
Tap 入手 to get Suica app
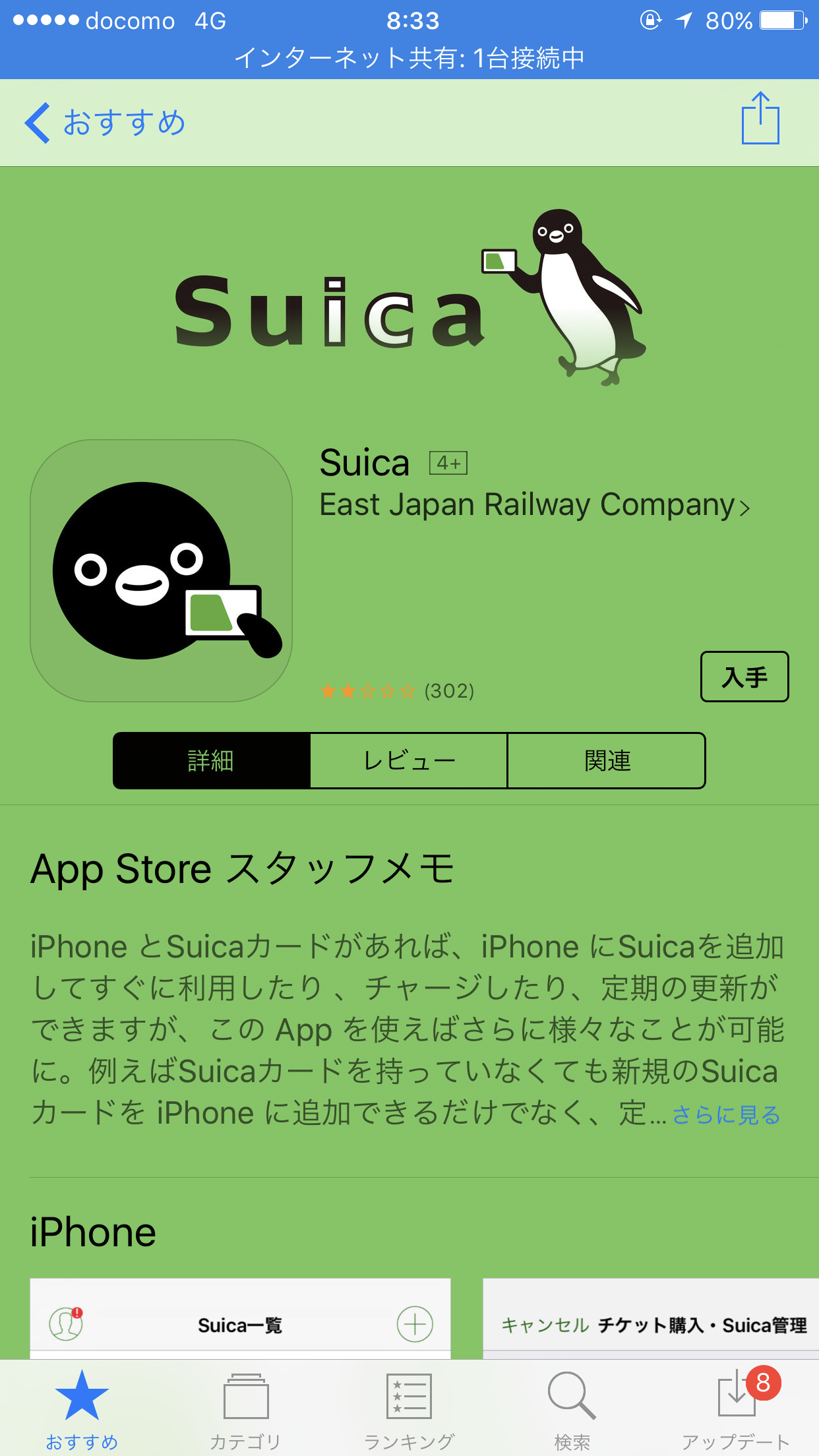tap(744, 677)
